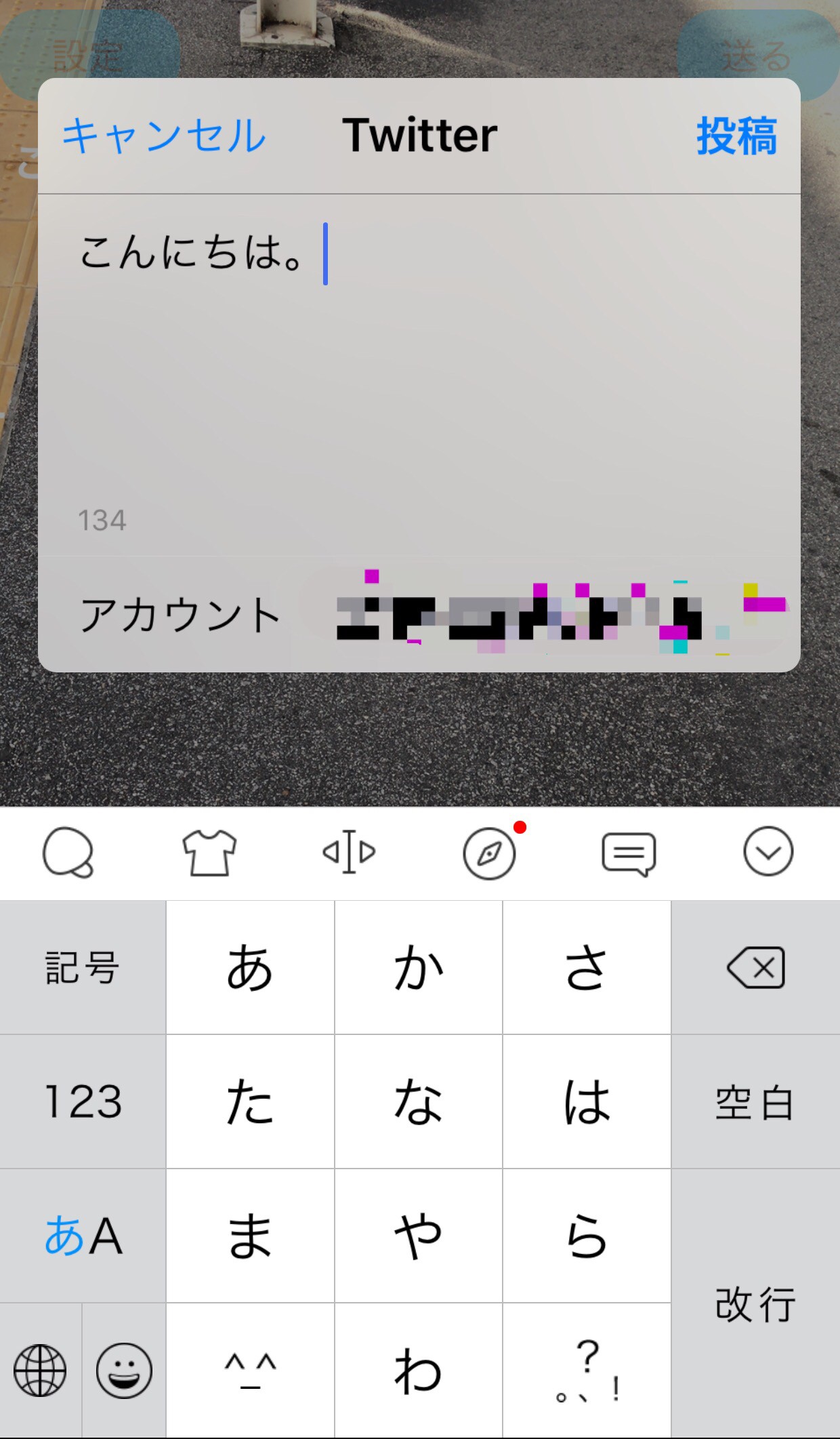Viewport: 840px width, 1439px height.
Task: Toggle kana and alphabet with あA key
Action: pyautogui.click(x=83, y=1236)
